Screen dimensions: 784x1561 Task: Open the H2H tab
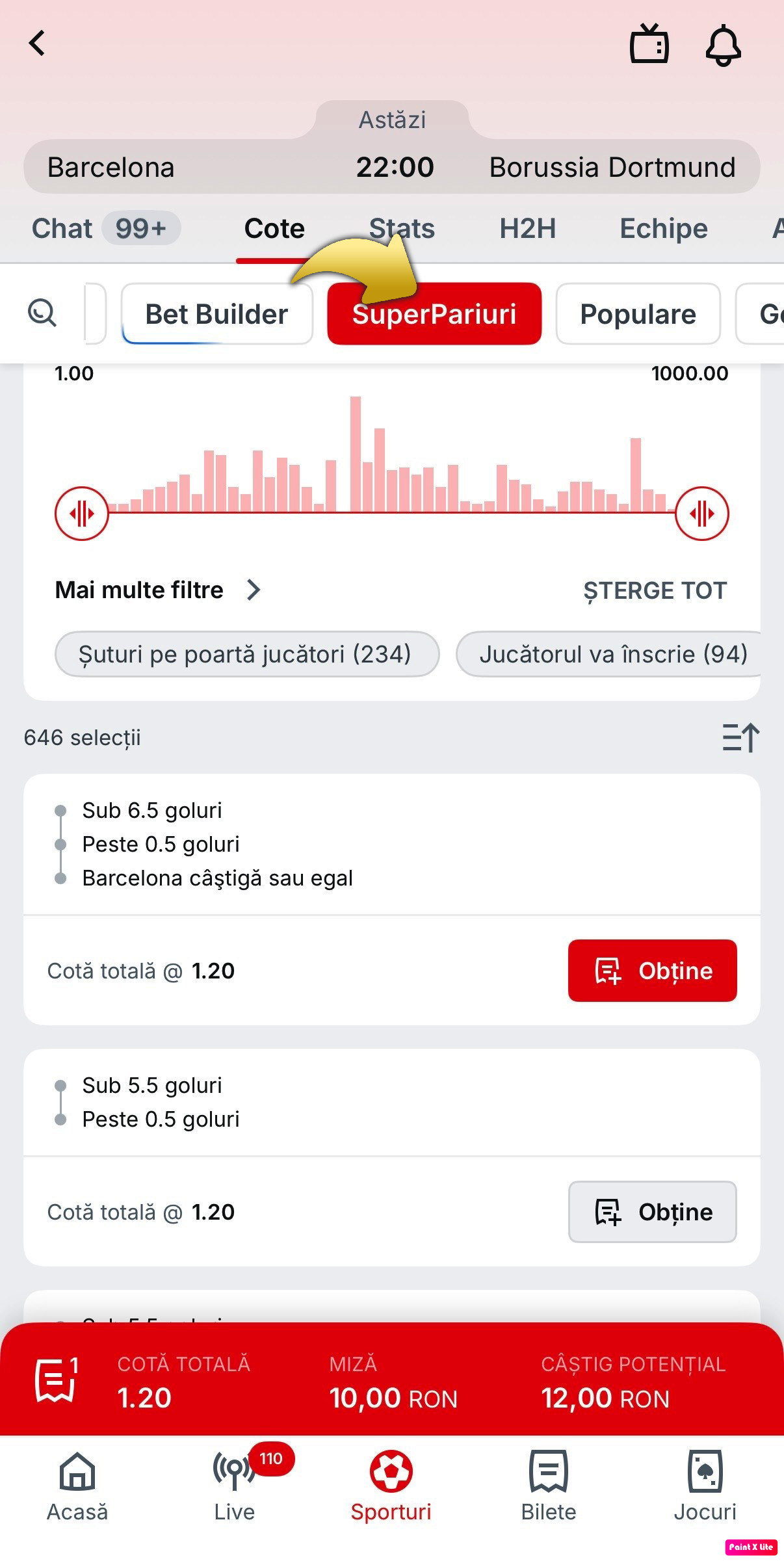527,228
